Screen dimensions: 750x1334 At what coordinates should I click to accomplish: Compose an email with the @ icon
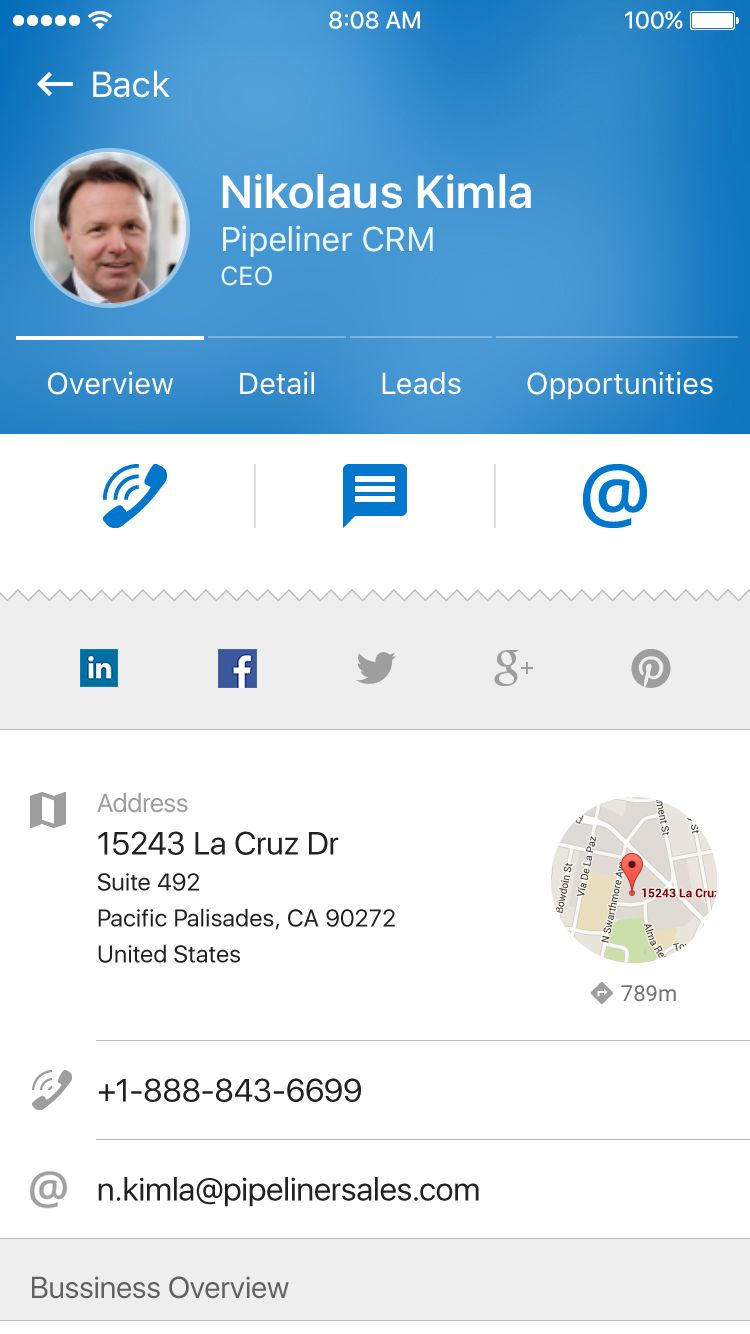[x=615, y=495]
